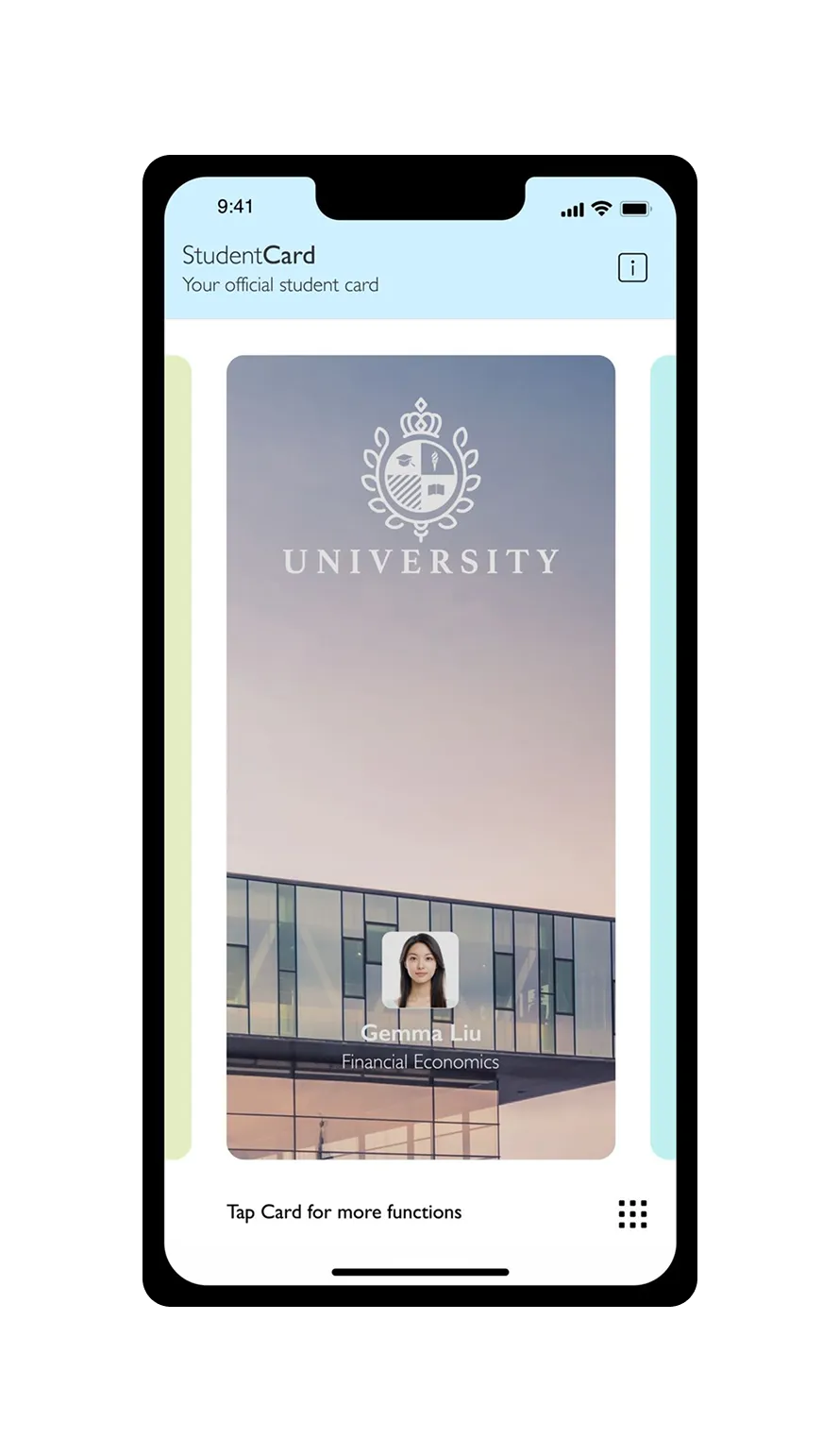Select the teal card peeking at right
This screenshot has height=1456, width=839.
(x=663, y=756)
